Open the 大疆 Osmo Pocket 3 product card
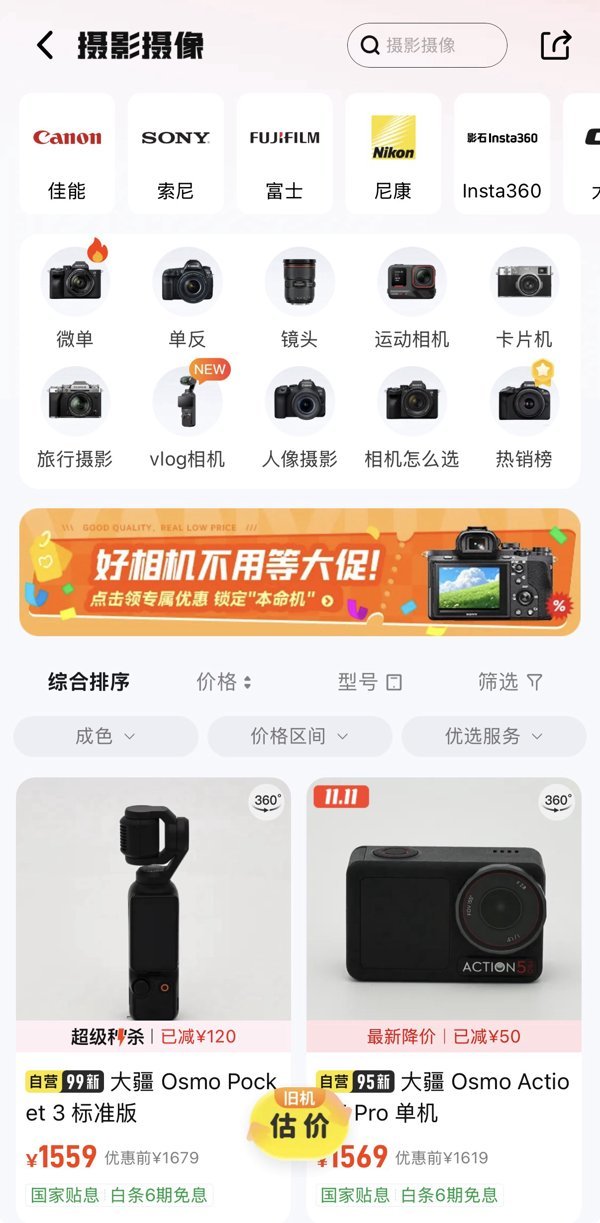The image size is (600, 1223). click(x=154, y=995)
